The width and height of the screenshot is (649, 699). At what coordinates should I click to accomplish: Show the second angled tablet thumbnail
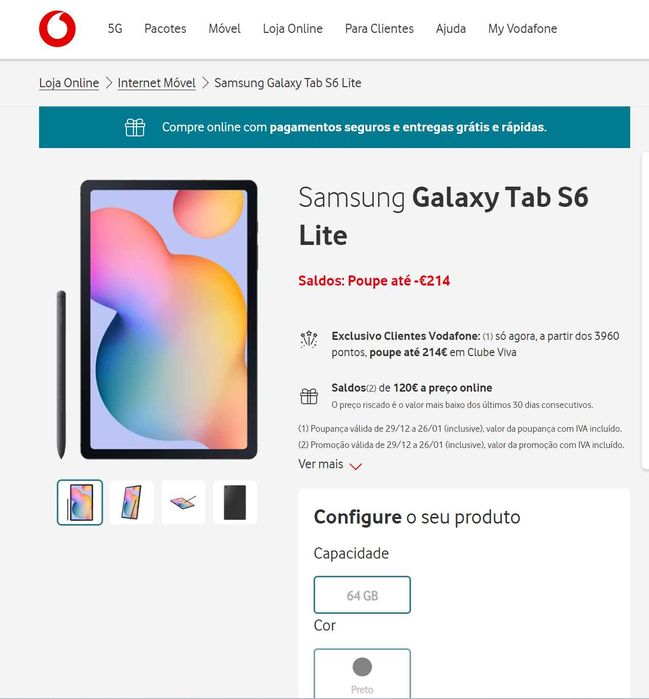pyautogui.click(x=132, y=502)
